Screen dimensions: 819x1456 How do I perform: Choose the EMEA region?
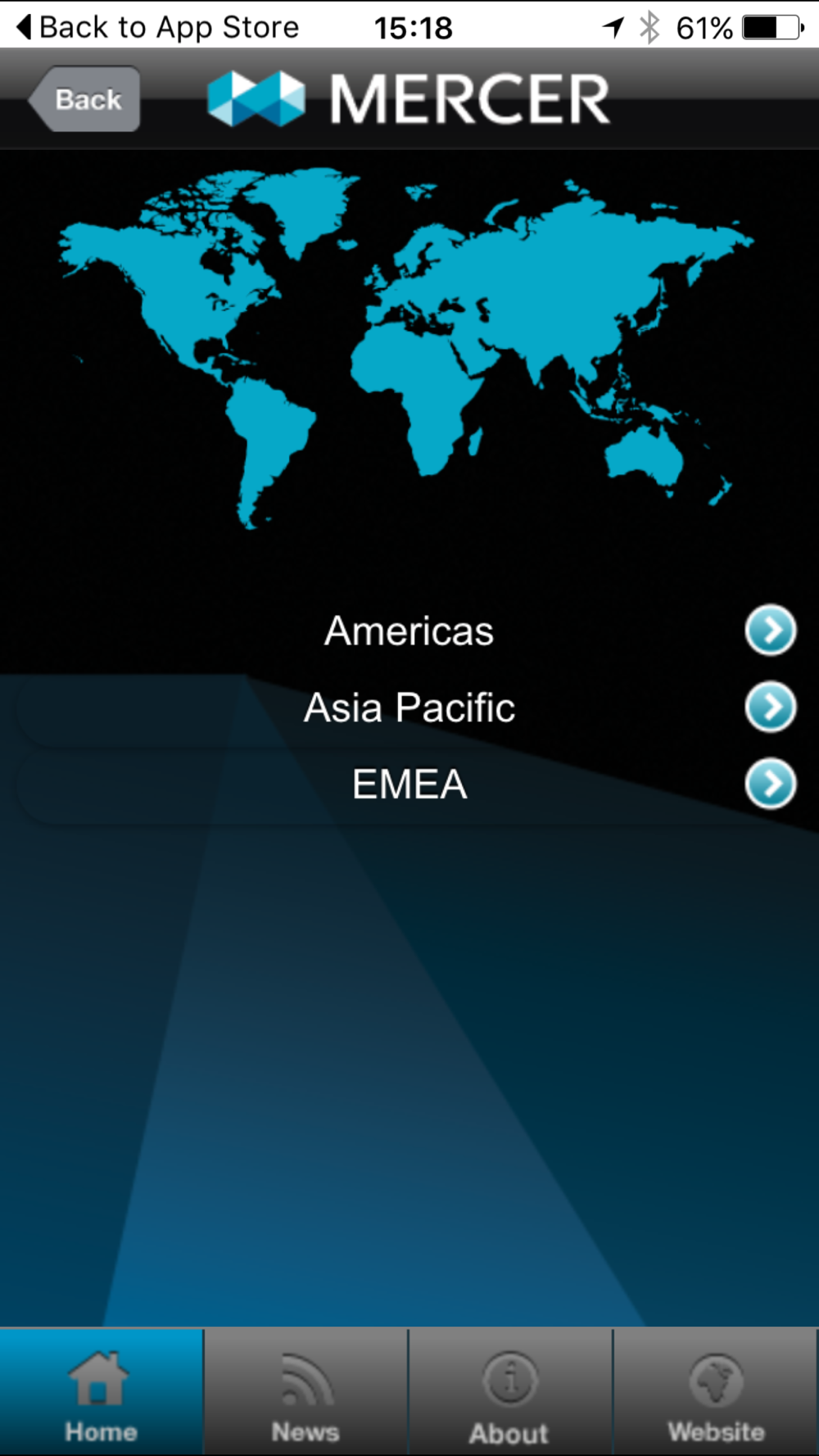409,785
